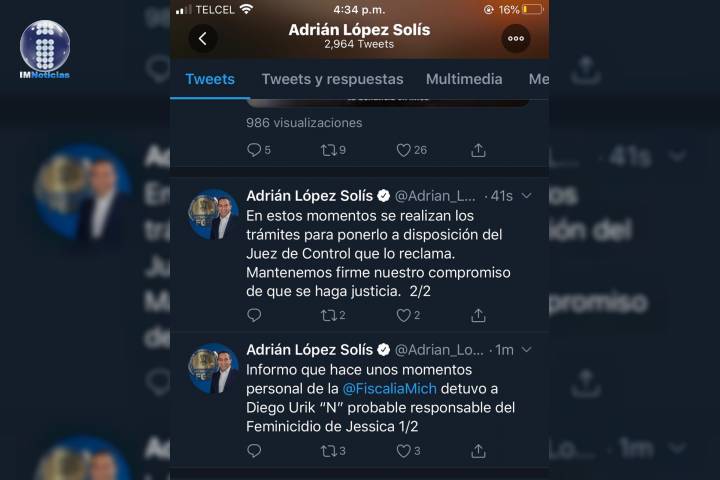Screen dimensions: 720x480
Task: Switch to the Multimedia tab
Action: tap(464, 79)
